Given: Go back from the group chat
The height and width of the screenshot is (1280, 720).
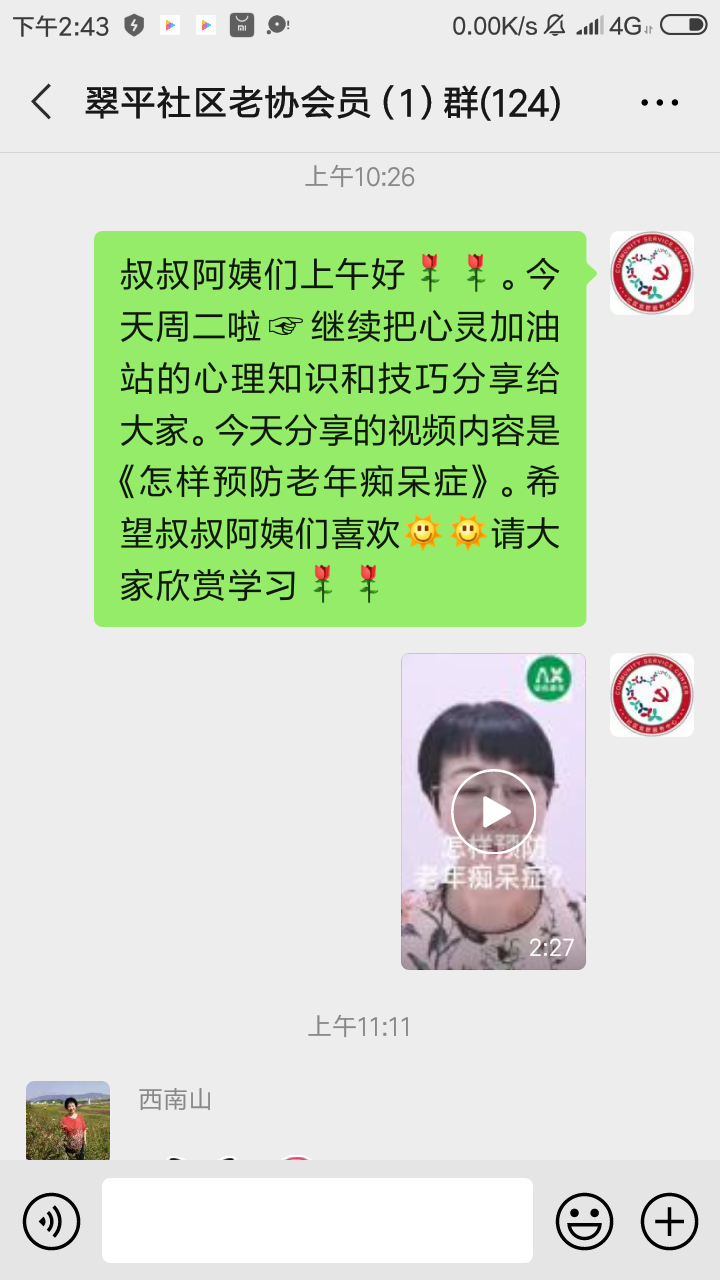Looking at the screenshot, I should click(x=42, y=102).
